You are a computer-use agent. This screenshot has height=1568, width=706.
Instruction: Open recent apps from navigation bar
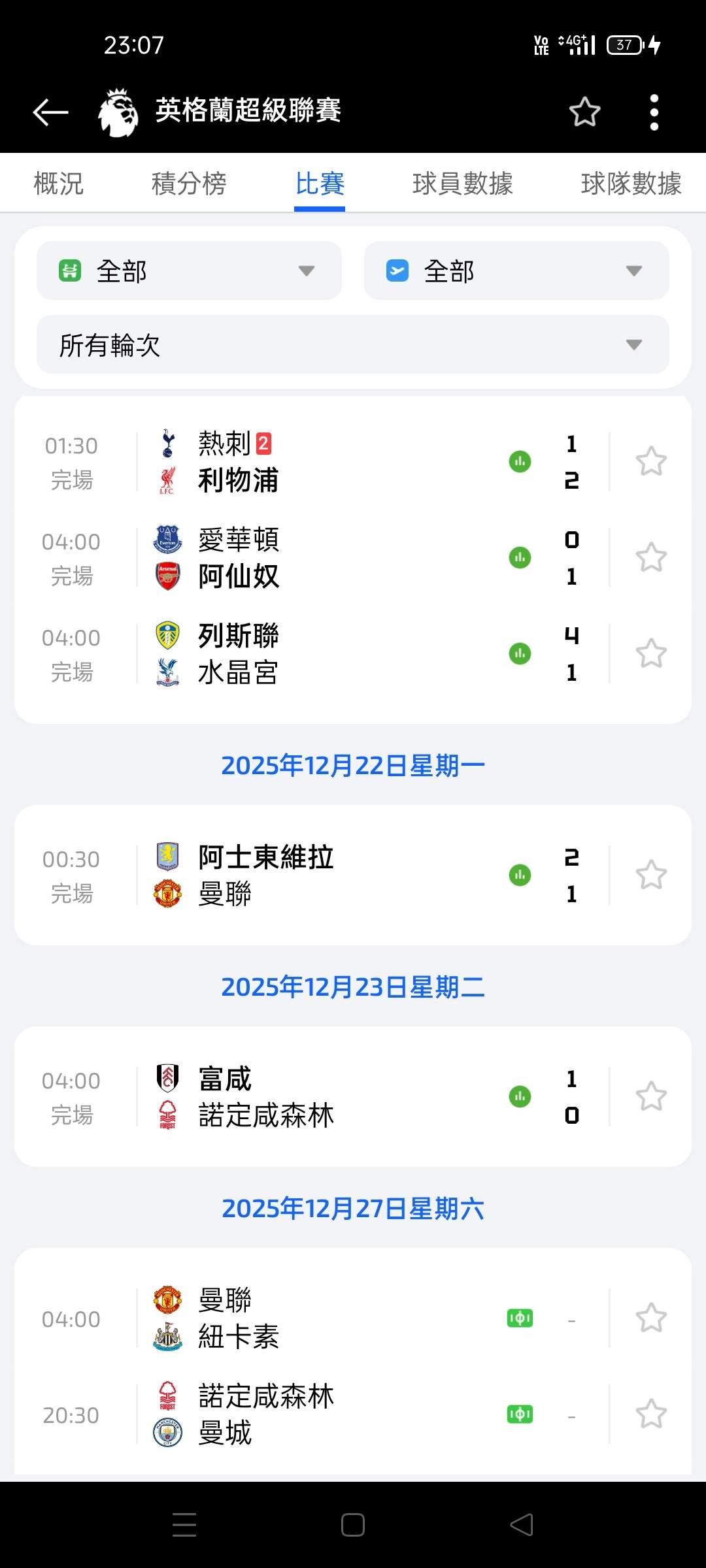184,1526
